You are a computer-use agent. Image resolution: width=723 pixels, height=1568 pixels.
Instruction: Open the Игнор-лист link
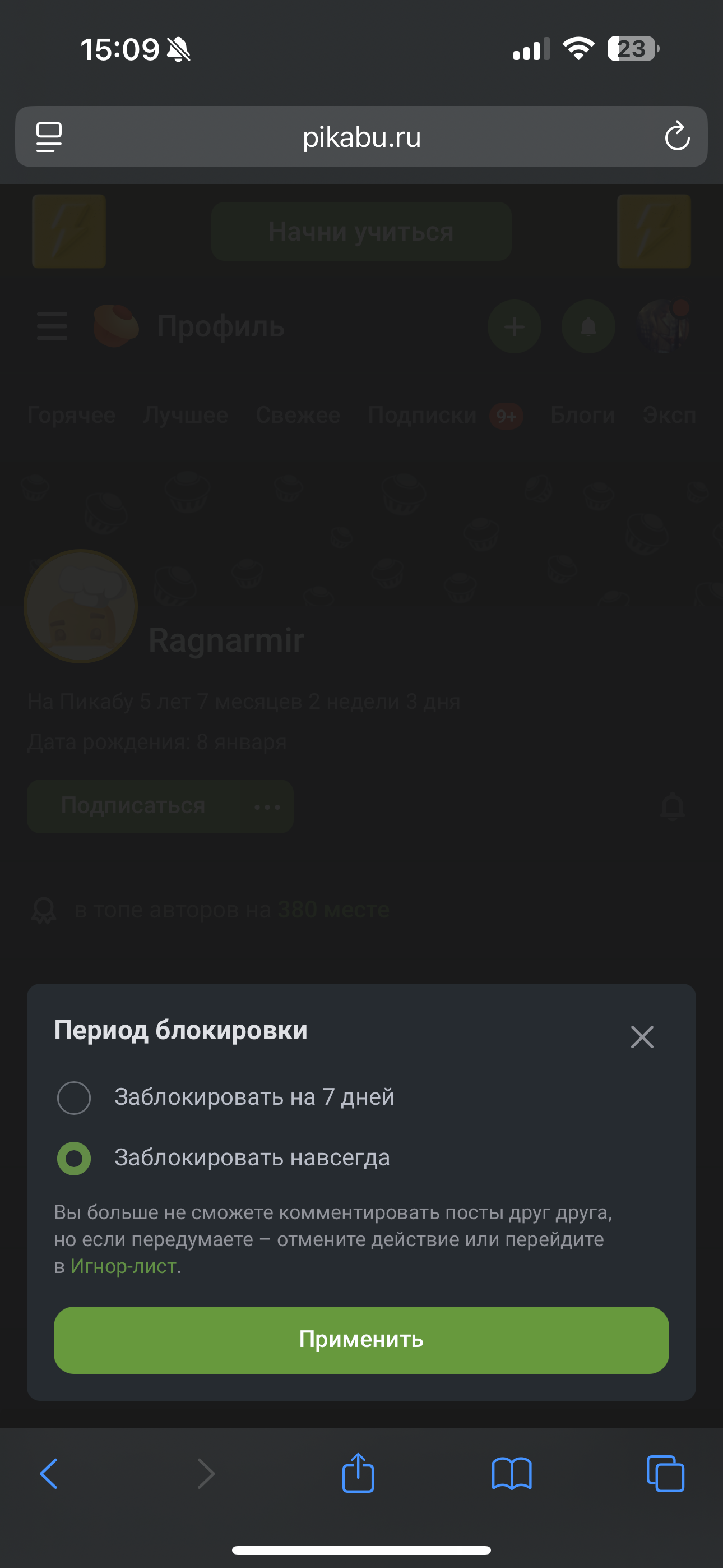point(123,1266)
